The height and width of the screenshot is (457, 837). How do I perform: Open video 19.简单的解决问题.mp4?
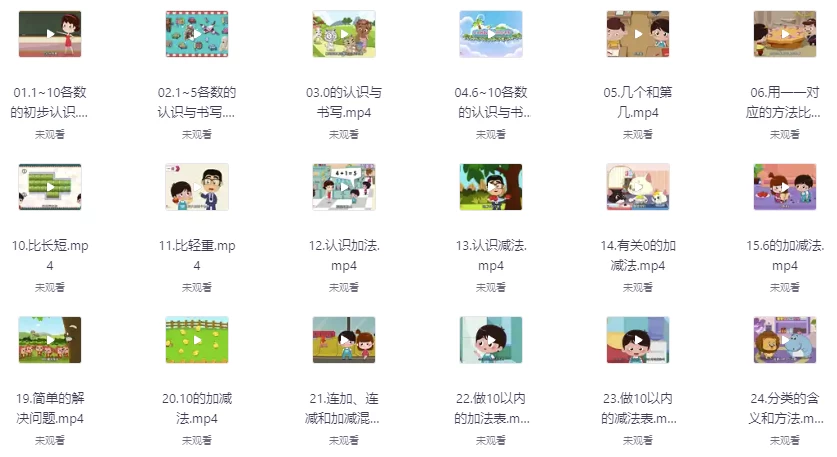click(50, 340)
